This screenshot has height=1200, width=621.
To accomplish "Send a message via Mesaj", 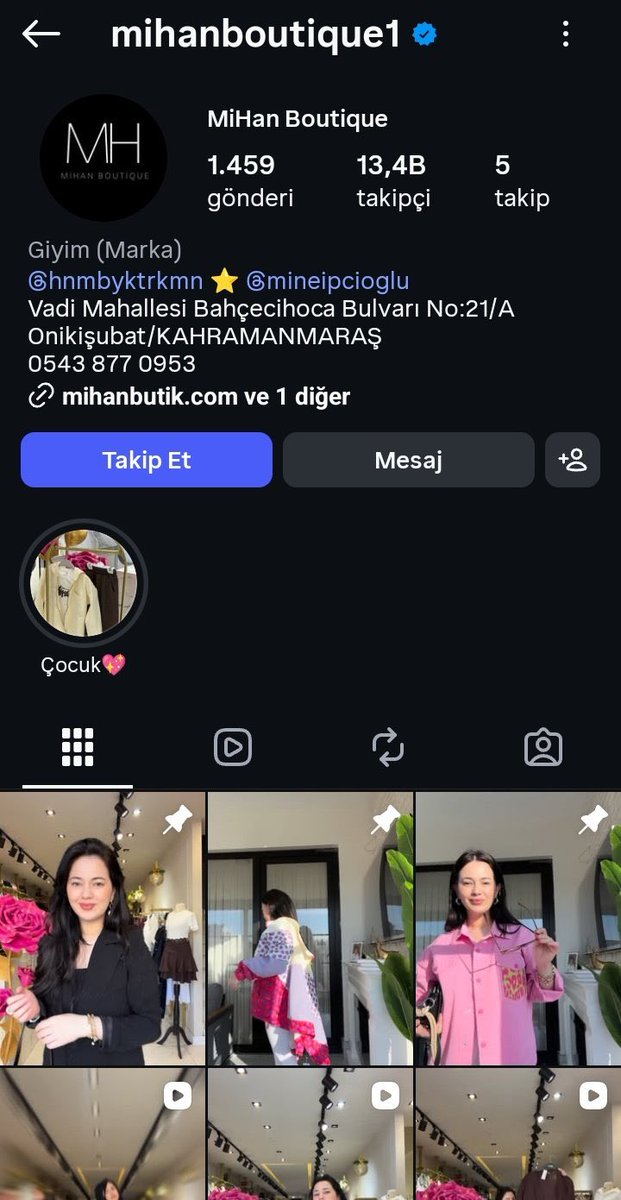I will coord(408,460).
